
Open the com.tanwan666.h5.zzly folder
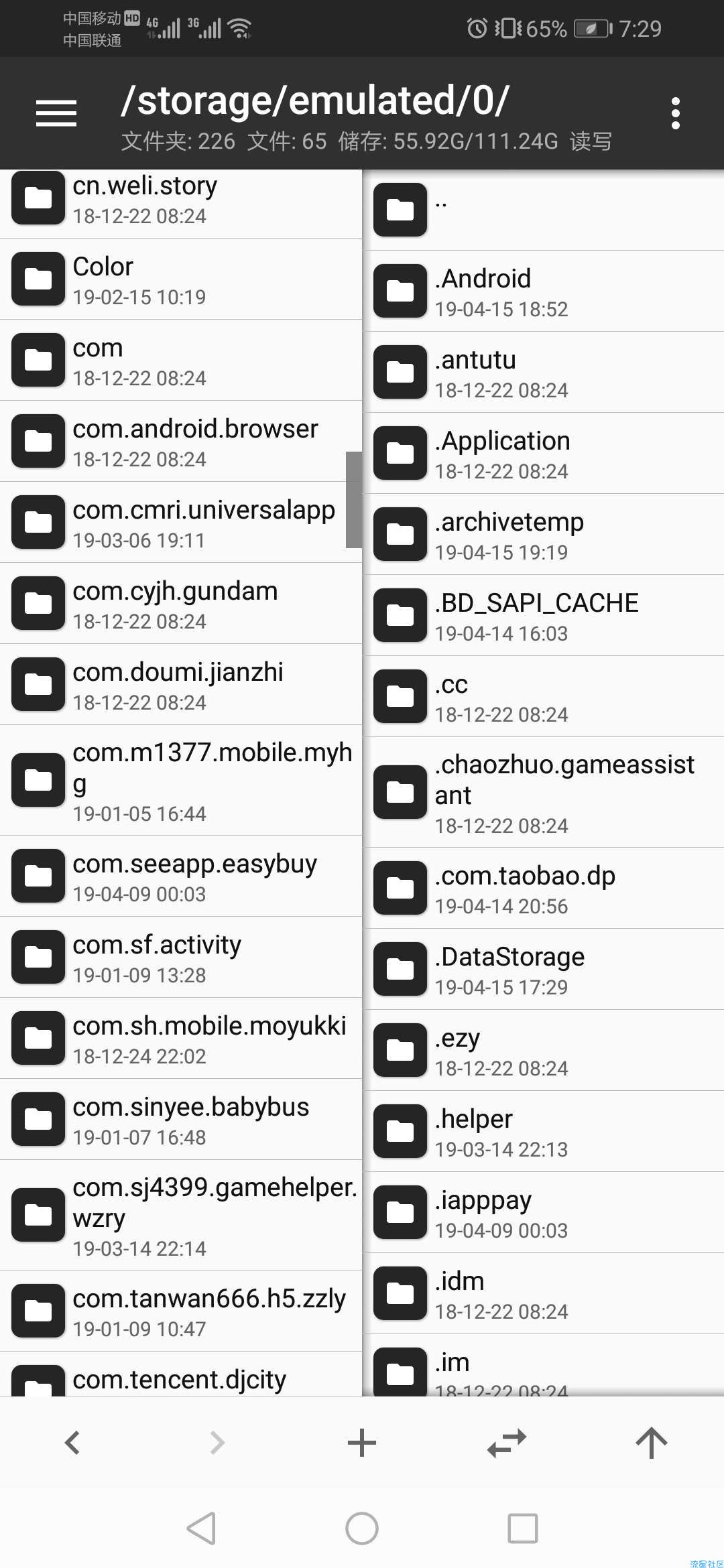click(x=181, y=1311)
